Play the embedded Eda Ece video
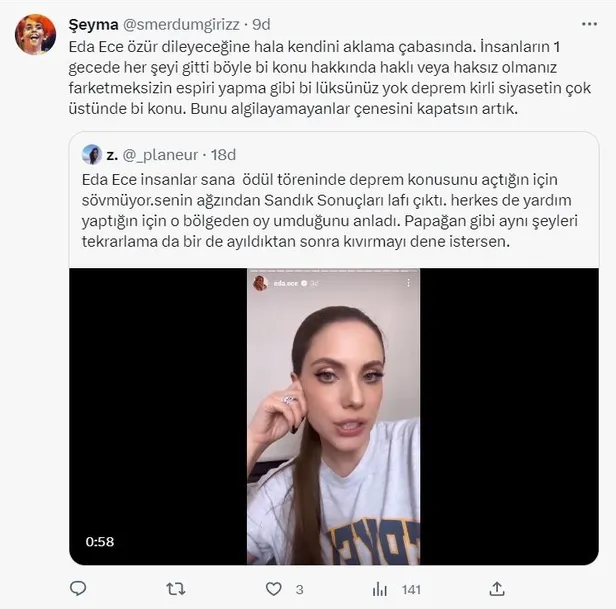This screenshot has height=609, width=616. pyautogui.click(x=333, y=415)
